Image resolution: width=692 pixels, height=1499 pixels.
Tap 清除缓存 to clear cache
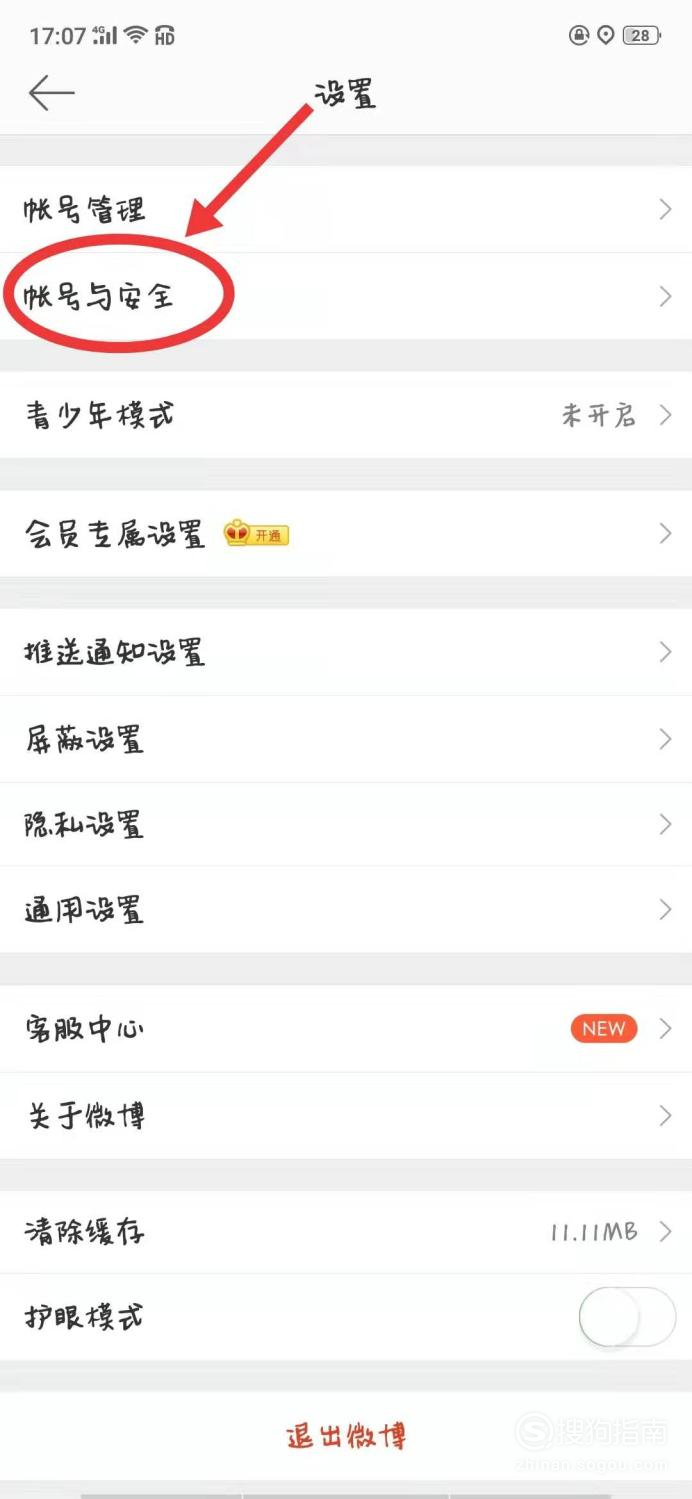point(346,1231)
